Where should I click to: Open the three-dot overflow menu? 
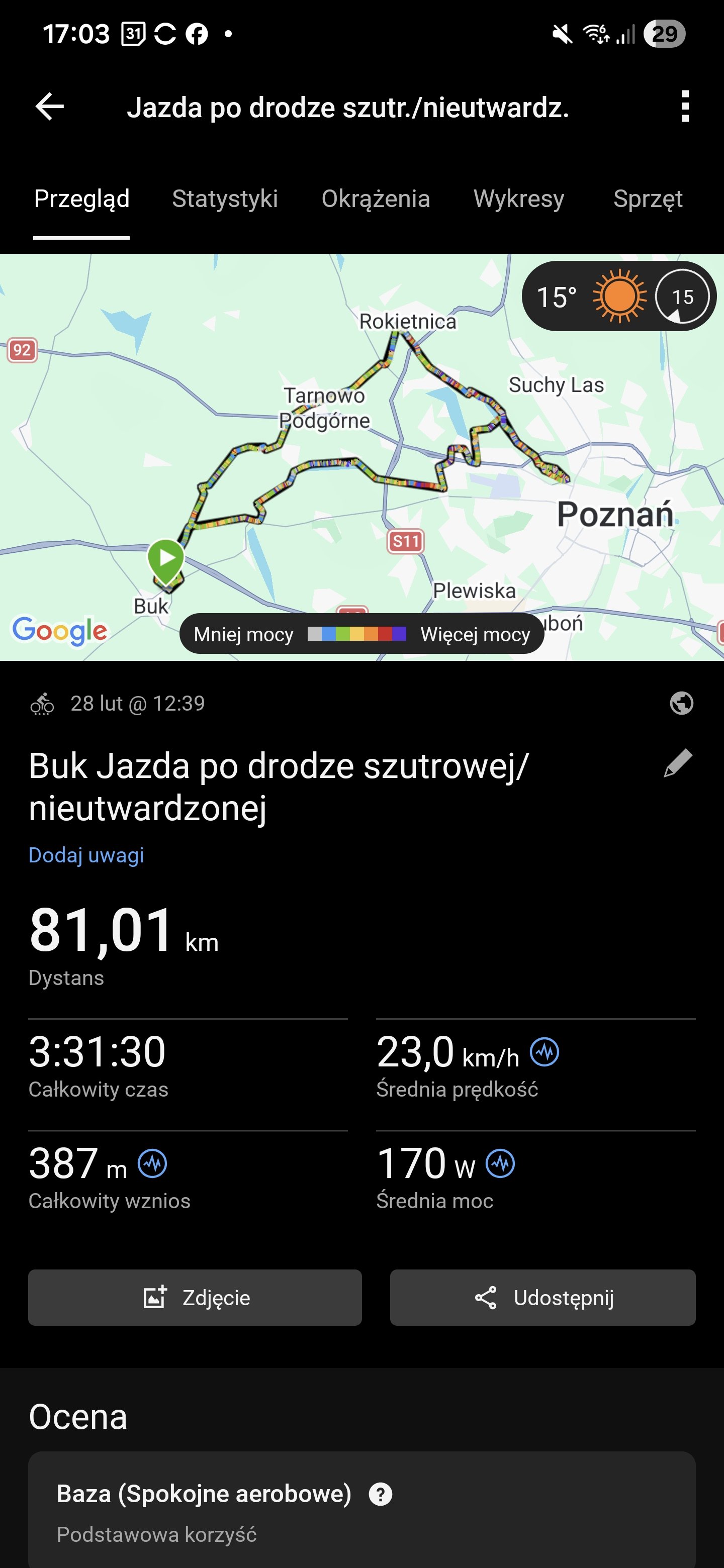[x=684, y=107]
